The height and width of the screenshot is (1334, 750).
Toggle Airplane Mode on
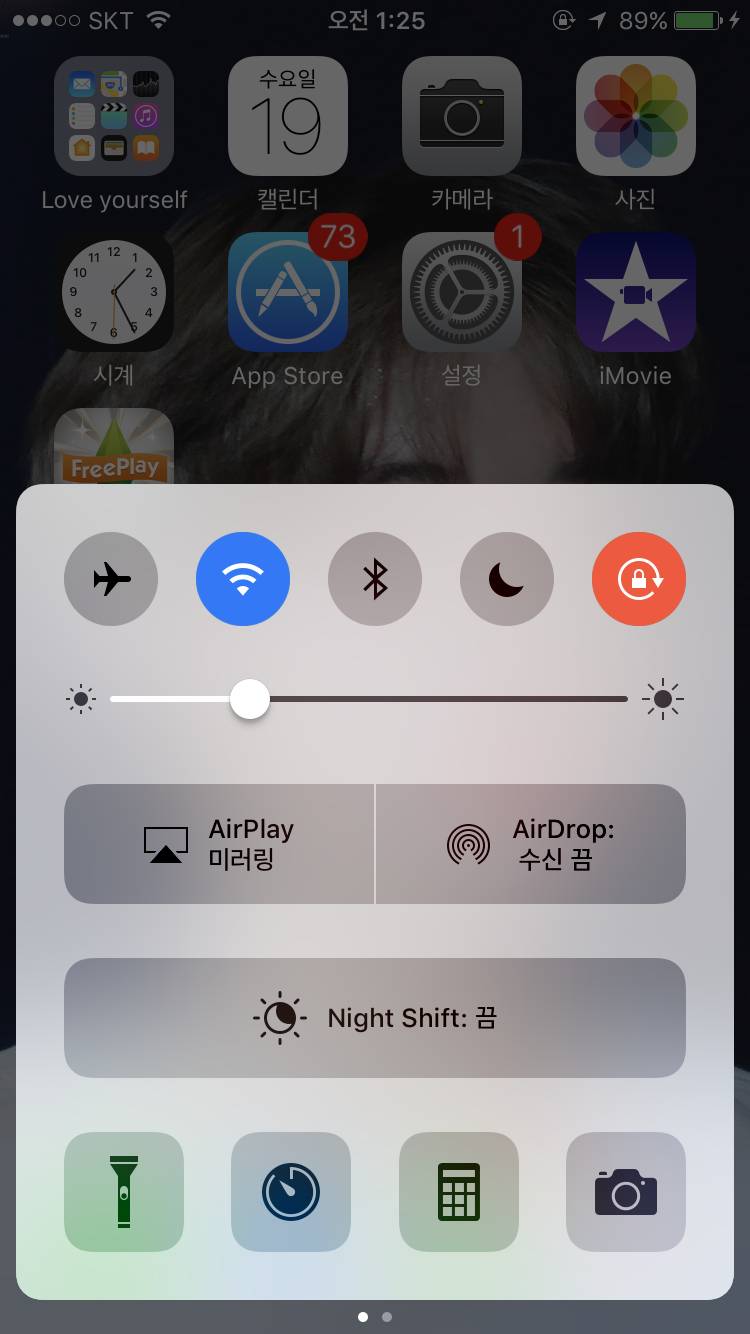[111, 578]
